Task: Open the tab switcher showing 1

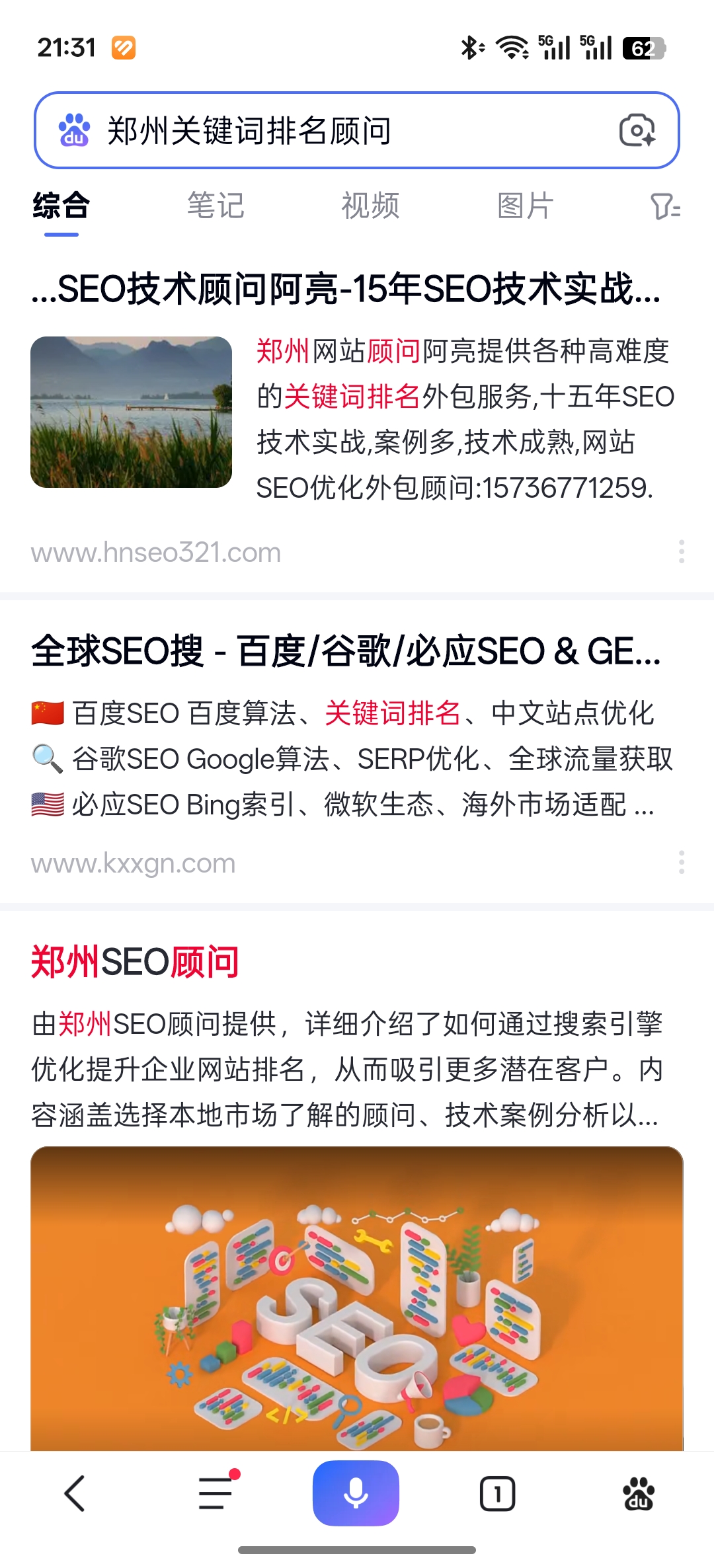Action: pyautogui.click(x=497, y=1493)
